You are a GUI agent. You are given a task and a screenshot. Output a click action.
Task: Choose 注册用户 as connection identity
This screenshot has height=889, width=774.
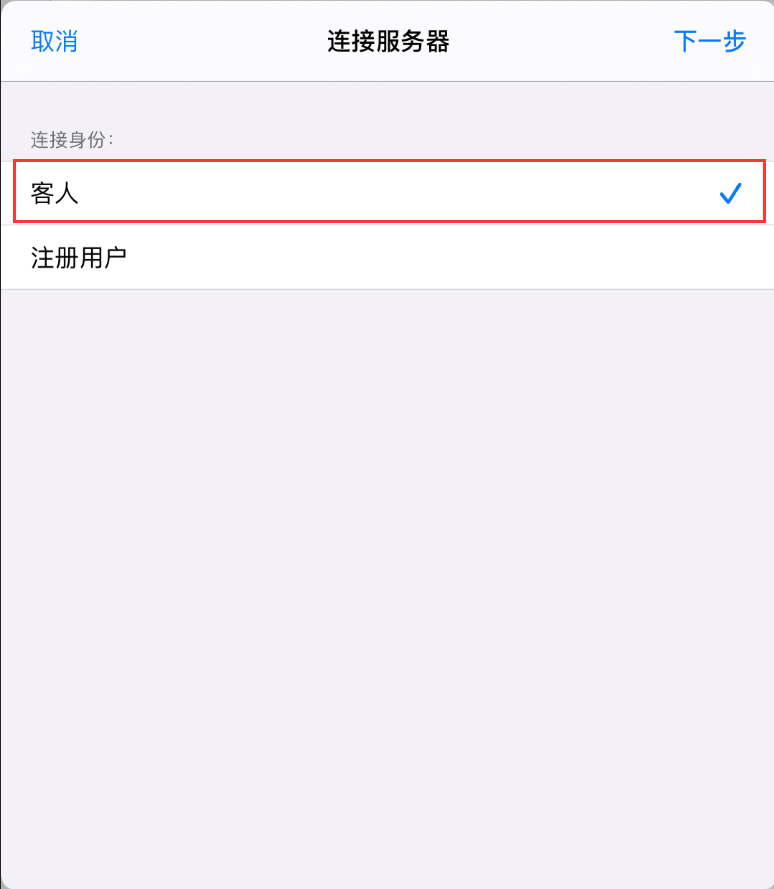click(x=388, y=258)
